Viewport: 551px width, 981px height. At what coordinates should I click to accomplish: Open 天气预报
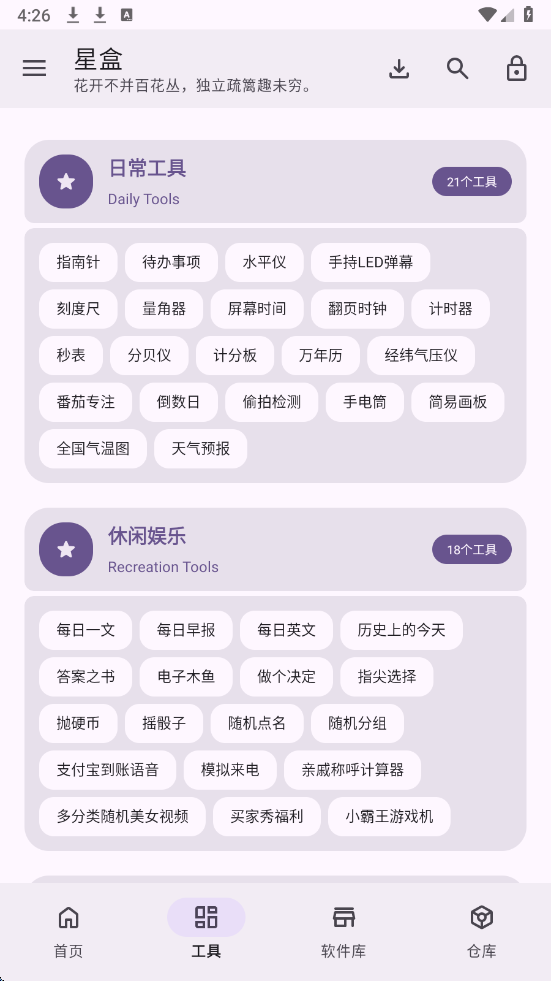coord(201,449)
